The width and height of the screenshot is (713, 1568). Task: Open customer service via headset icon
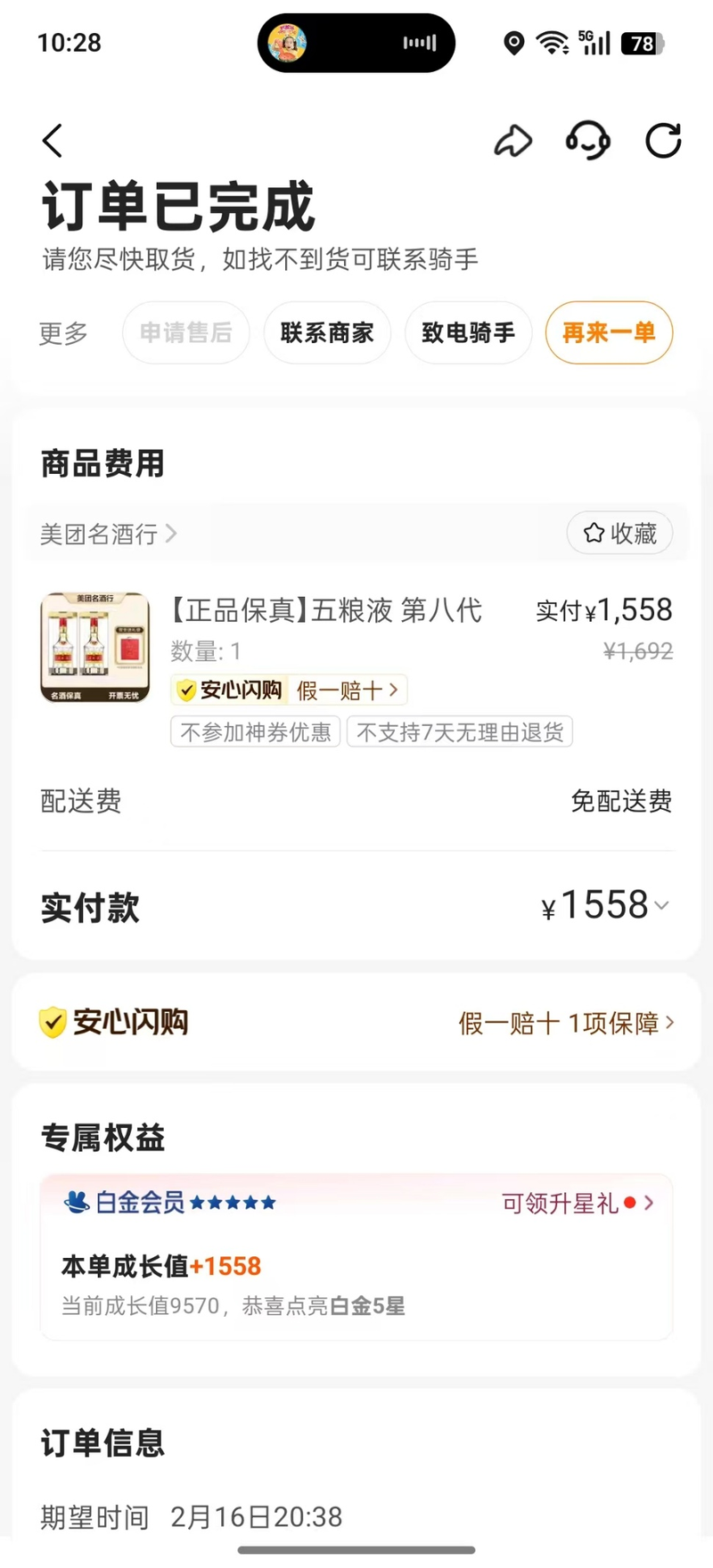coord(588,140)
